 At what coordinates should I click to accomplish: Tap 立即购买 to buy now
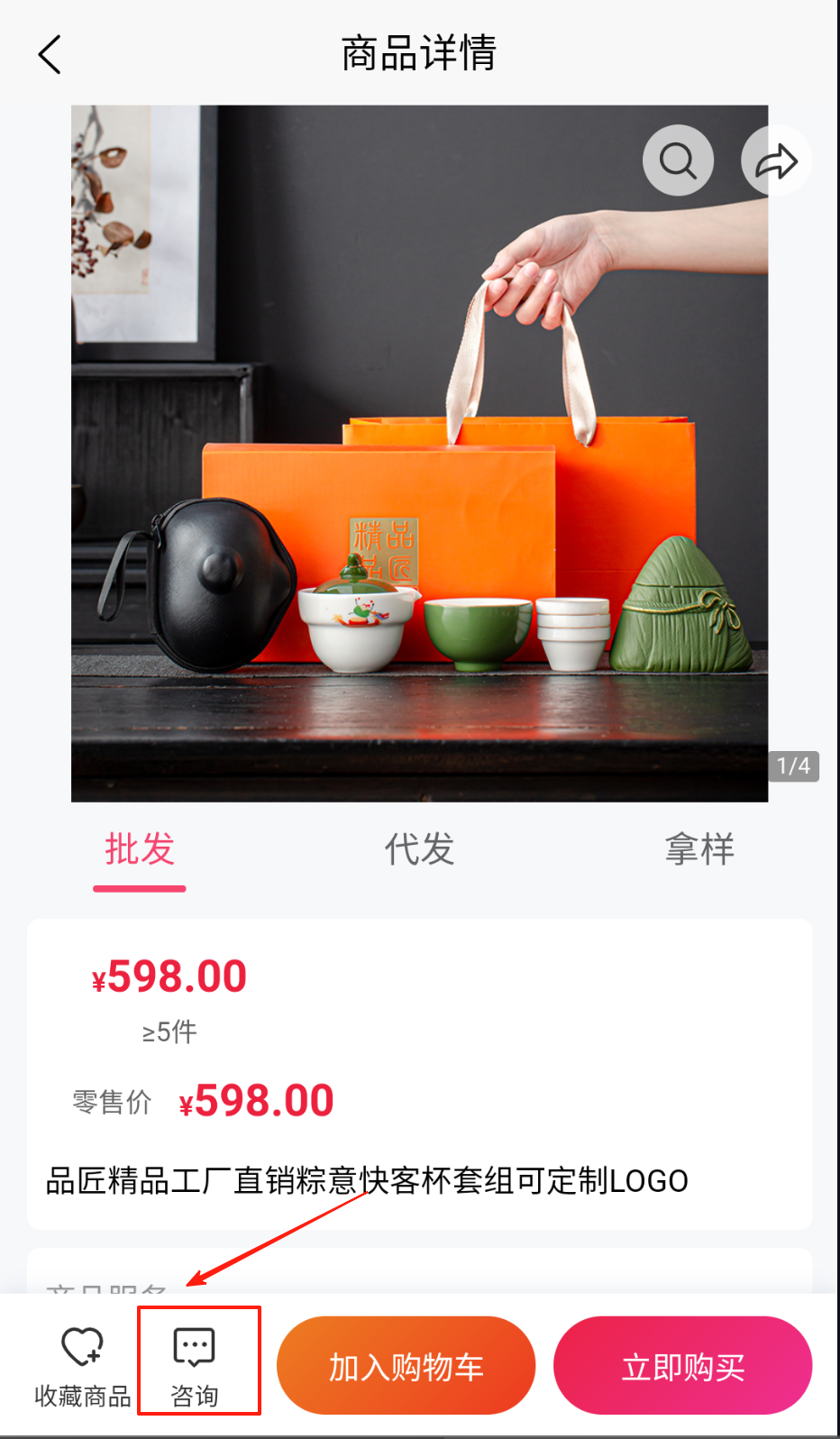[682, 1366]
